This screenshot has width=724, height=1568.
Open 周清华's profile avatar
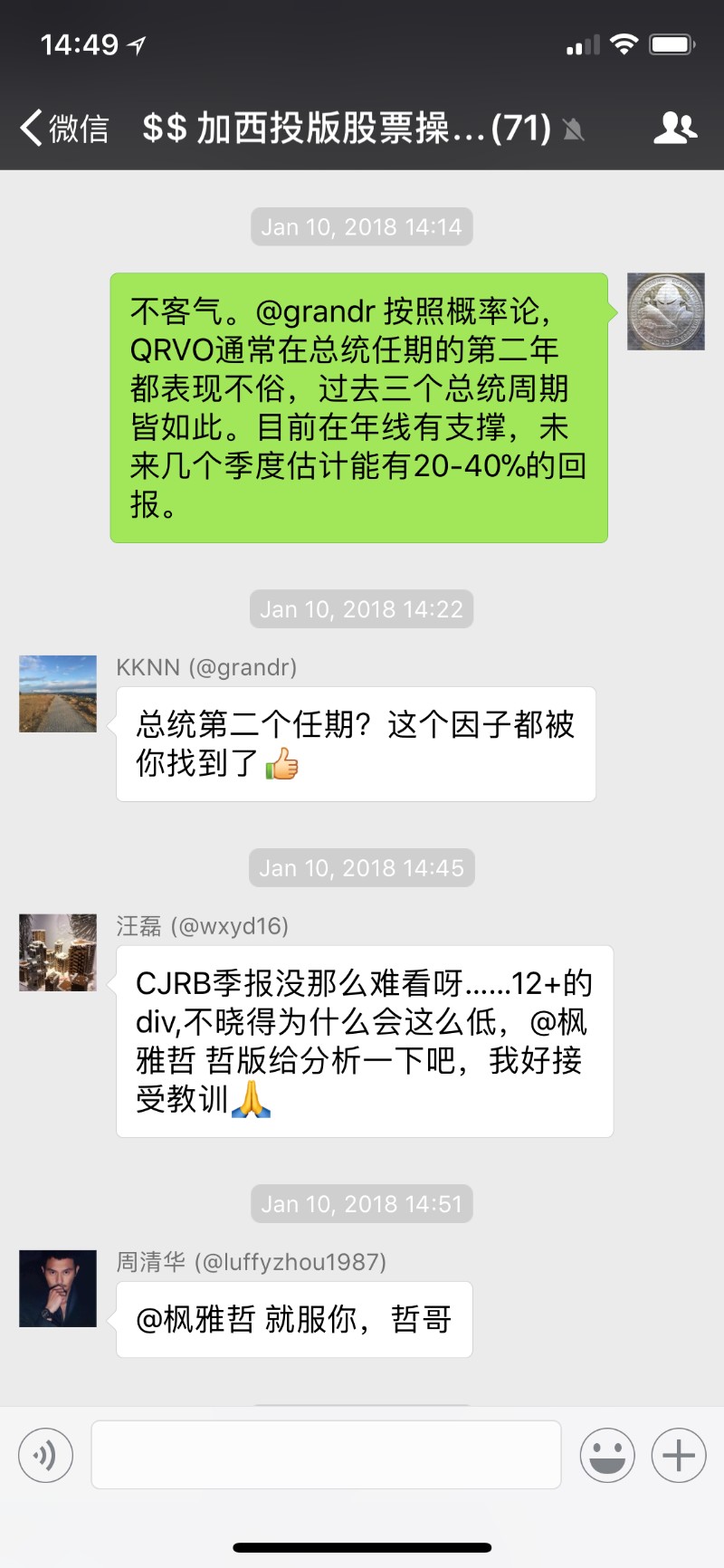pyautogui.click(x=58, y=1288)
